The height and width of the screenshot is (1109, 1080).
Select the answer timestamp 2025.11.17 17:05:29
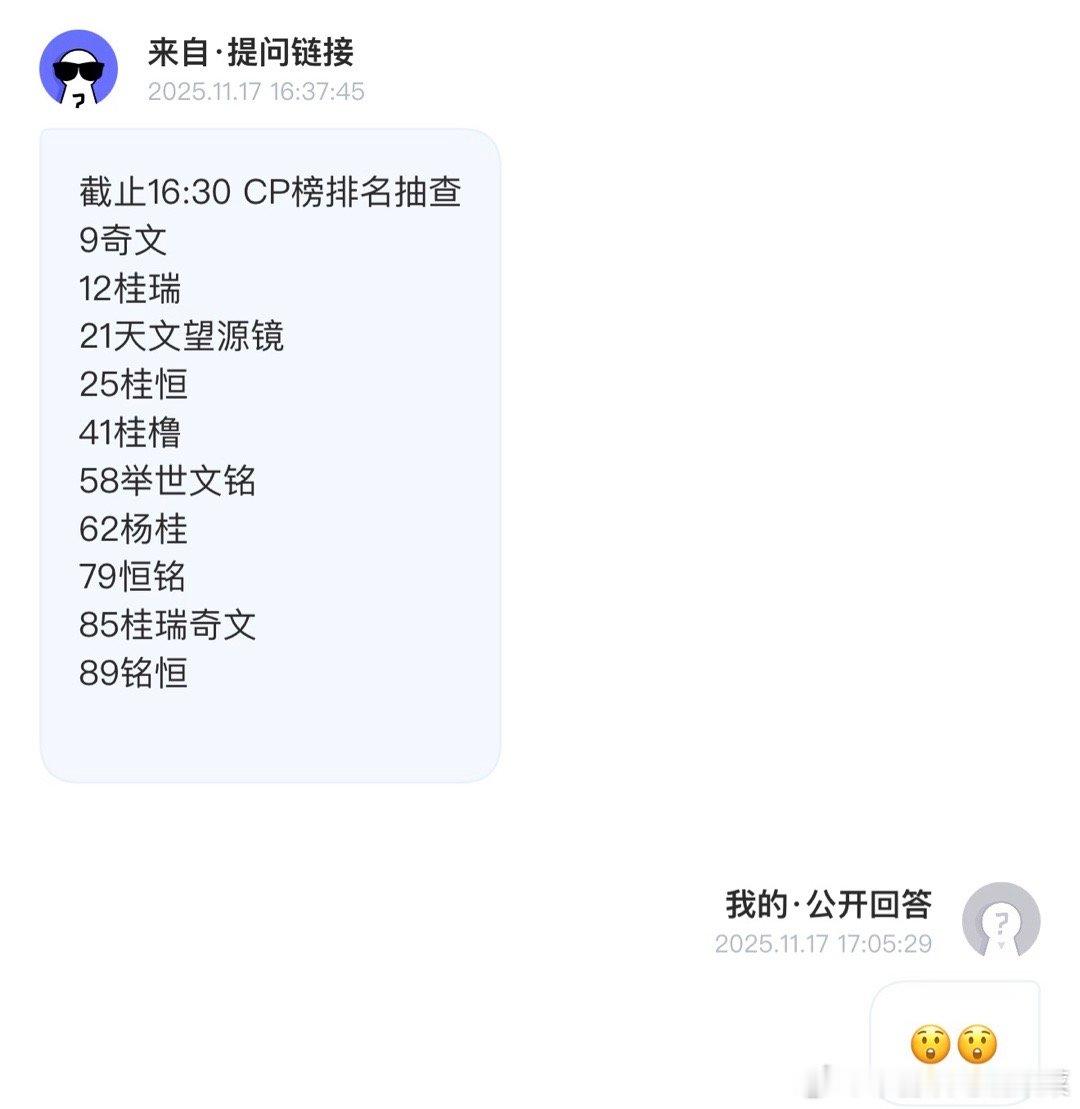pyautogui.click(x=824, y=943)
